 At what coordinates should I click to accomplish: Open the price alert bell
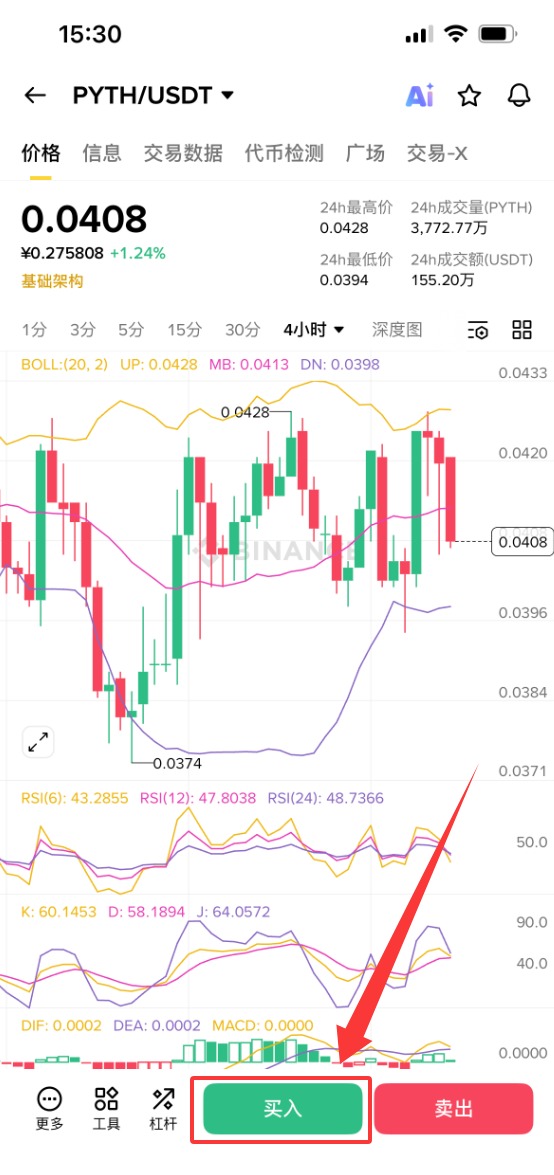(x=520, y=95)
